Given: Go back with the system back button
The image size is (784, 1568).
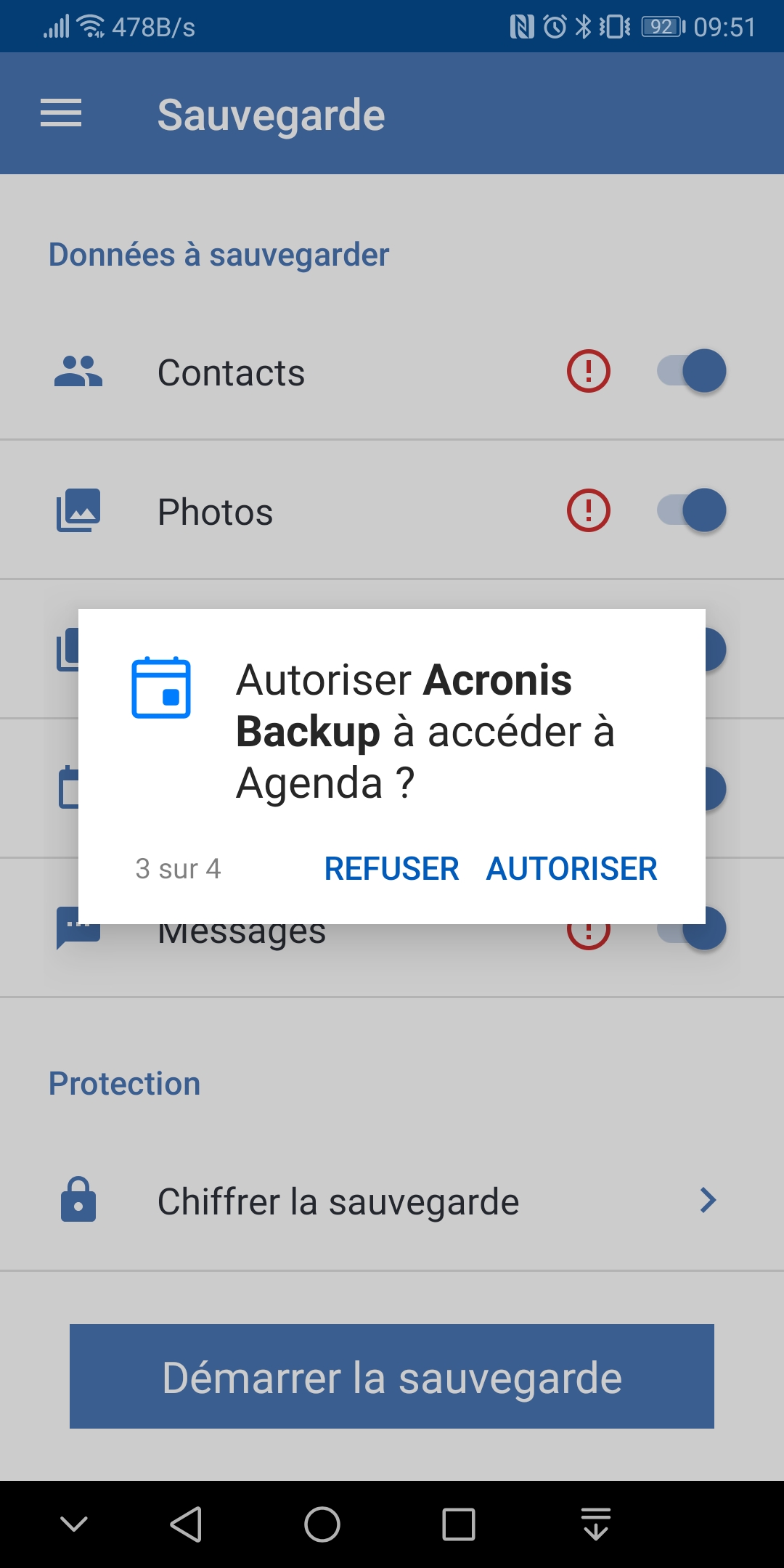Looking at the screenshot, I should (186, 1524).
